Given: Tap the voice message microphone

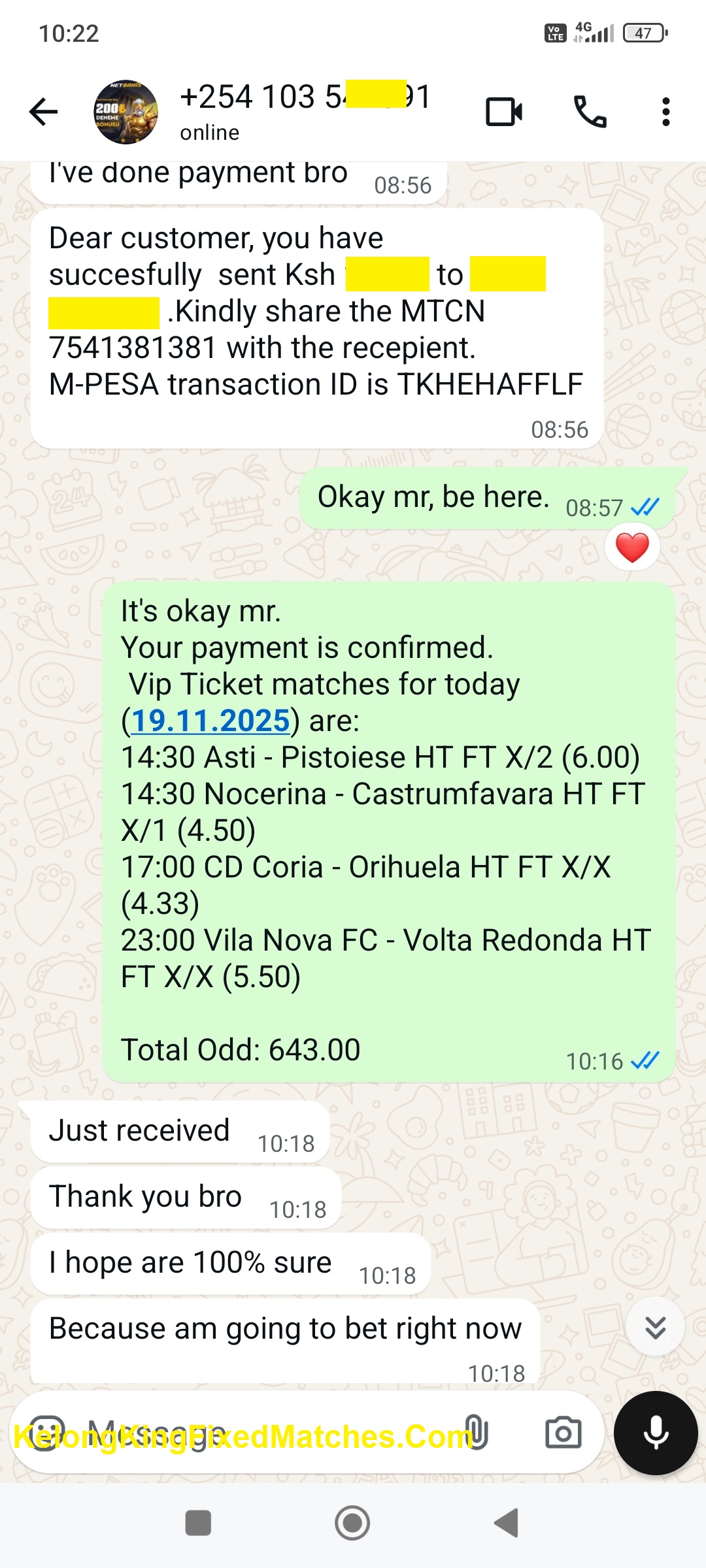Looking at the screenshot, I should [x=656, y=1433].
